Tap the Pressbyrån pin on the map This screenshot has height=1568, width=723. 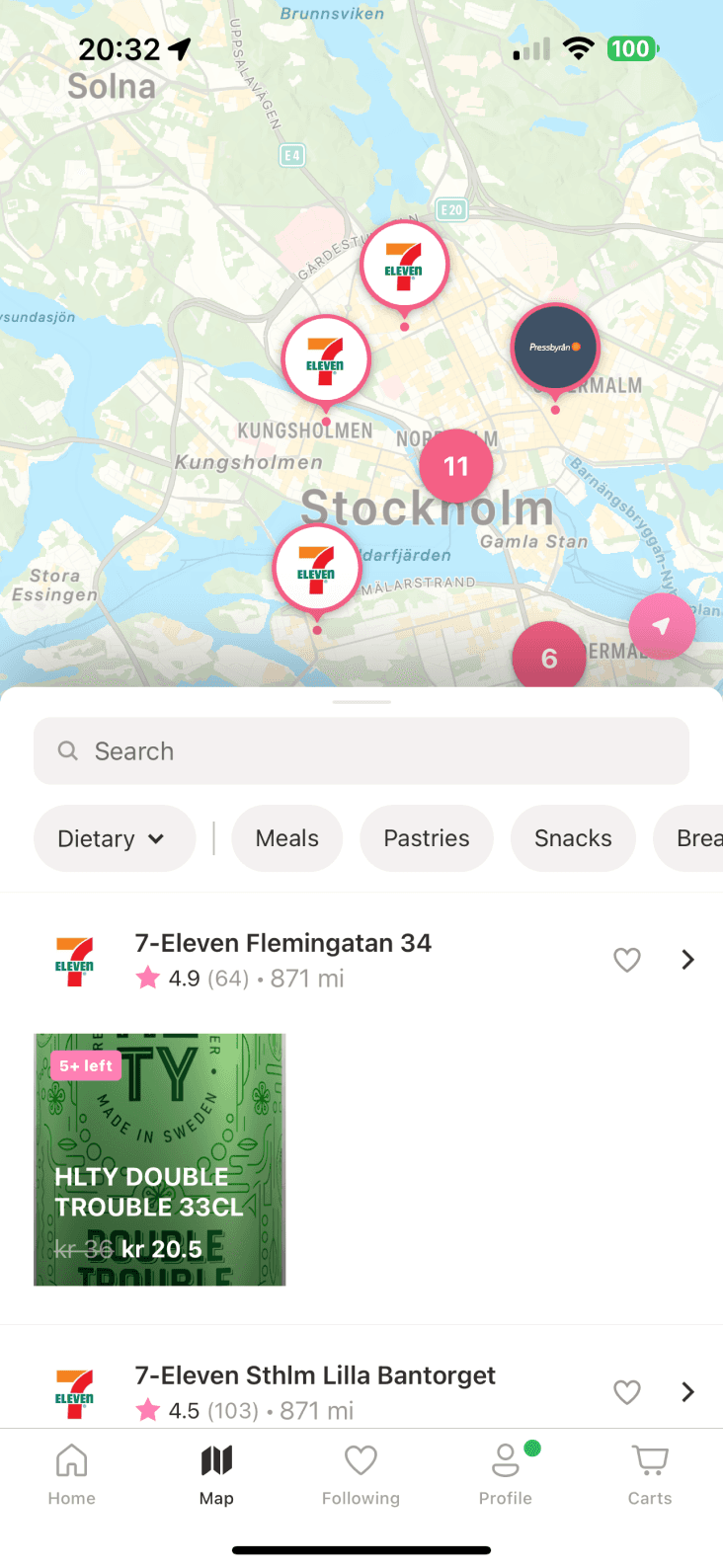555,348
